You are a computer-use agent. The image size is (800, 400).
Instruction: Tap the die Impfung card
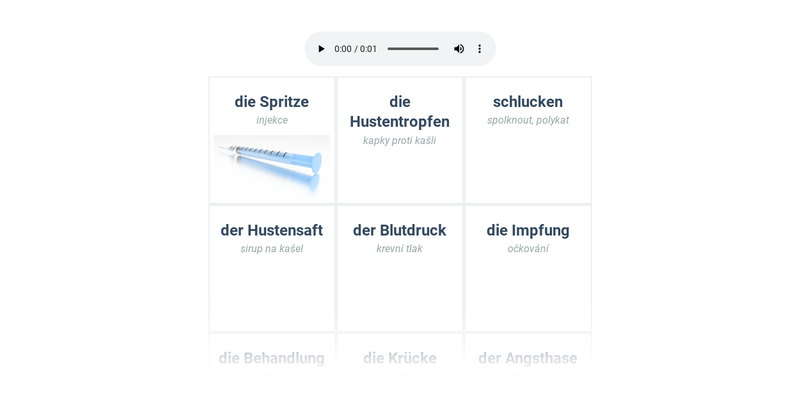[x=528, y=268]
